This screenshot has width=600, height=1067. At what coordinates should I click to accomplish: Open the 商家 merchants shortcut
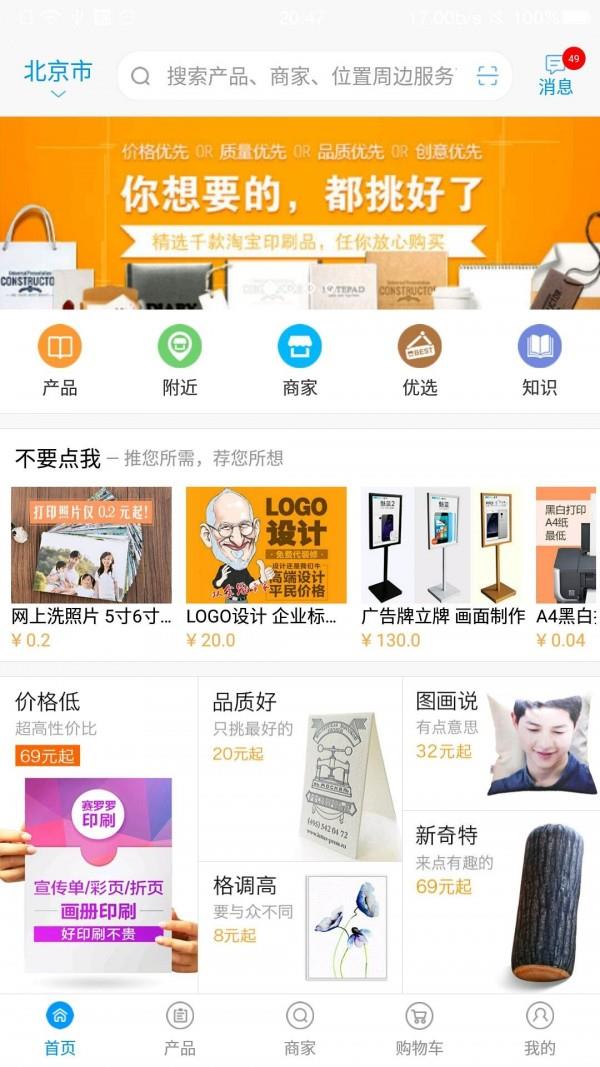[300, 361]
